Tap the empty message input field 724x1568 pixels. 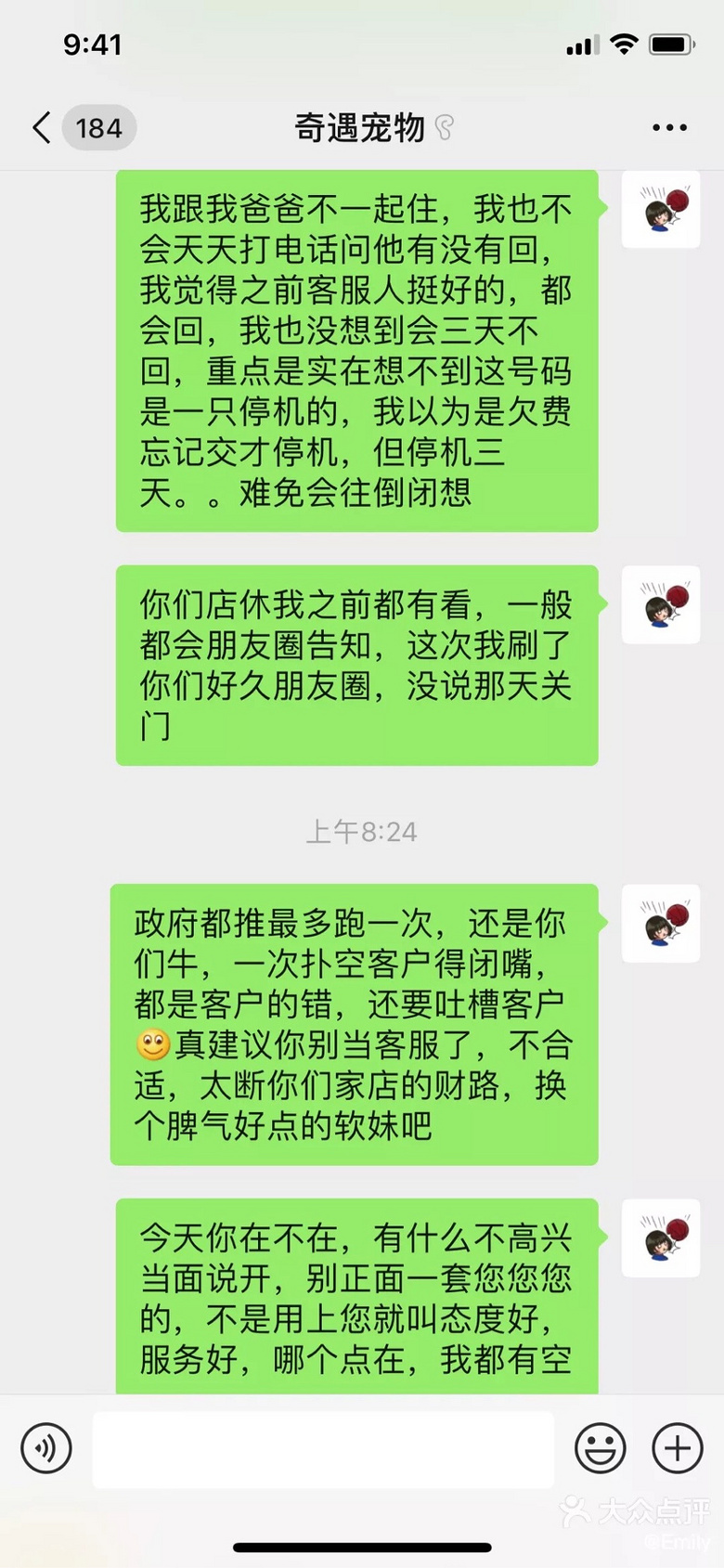point(325,1448)
